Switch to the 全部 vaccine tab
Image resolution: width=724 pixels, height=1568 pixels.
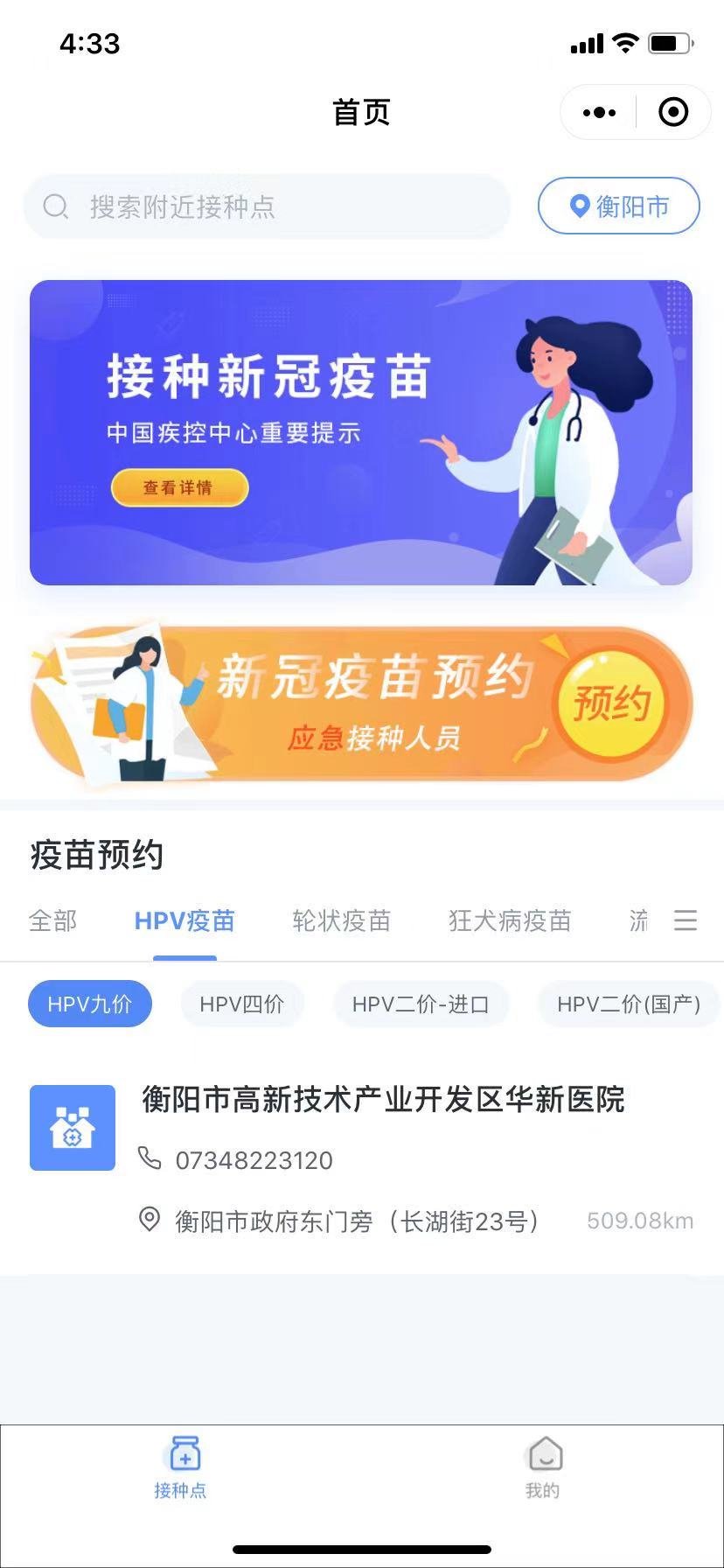pyautogui.click(x=53, y=920)
